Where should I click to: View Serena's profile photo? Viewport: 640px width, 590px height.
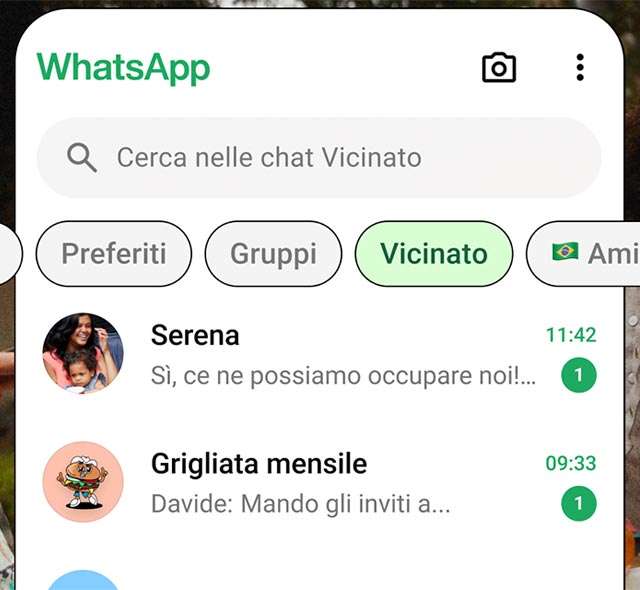83,353
